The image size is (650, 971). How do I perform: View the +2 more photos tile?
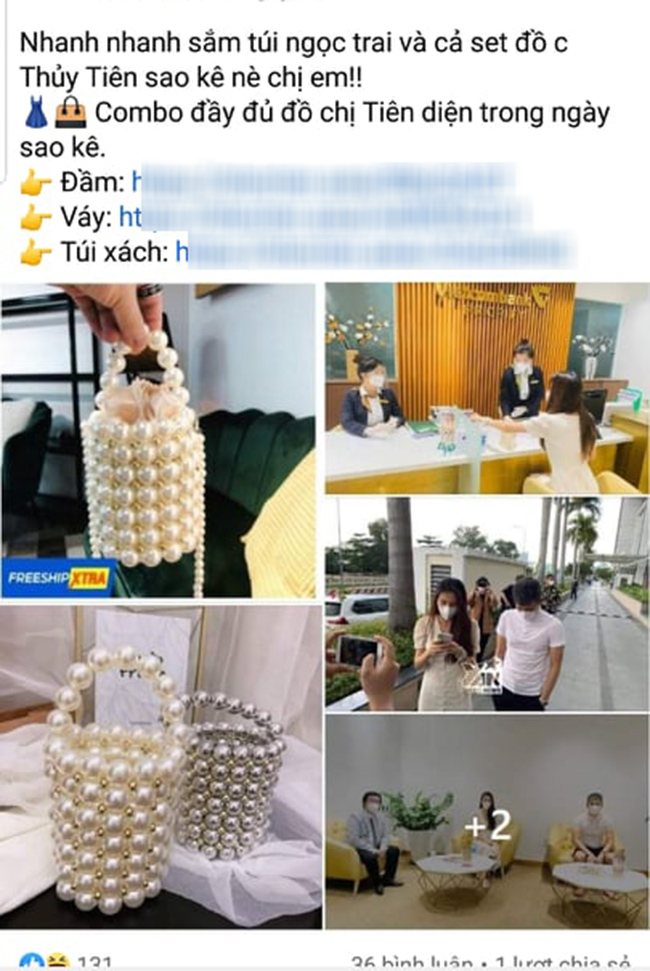[485, 823]
